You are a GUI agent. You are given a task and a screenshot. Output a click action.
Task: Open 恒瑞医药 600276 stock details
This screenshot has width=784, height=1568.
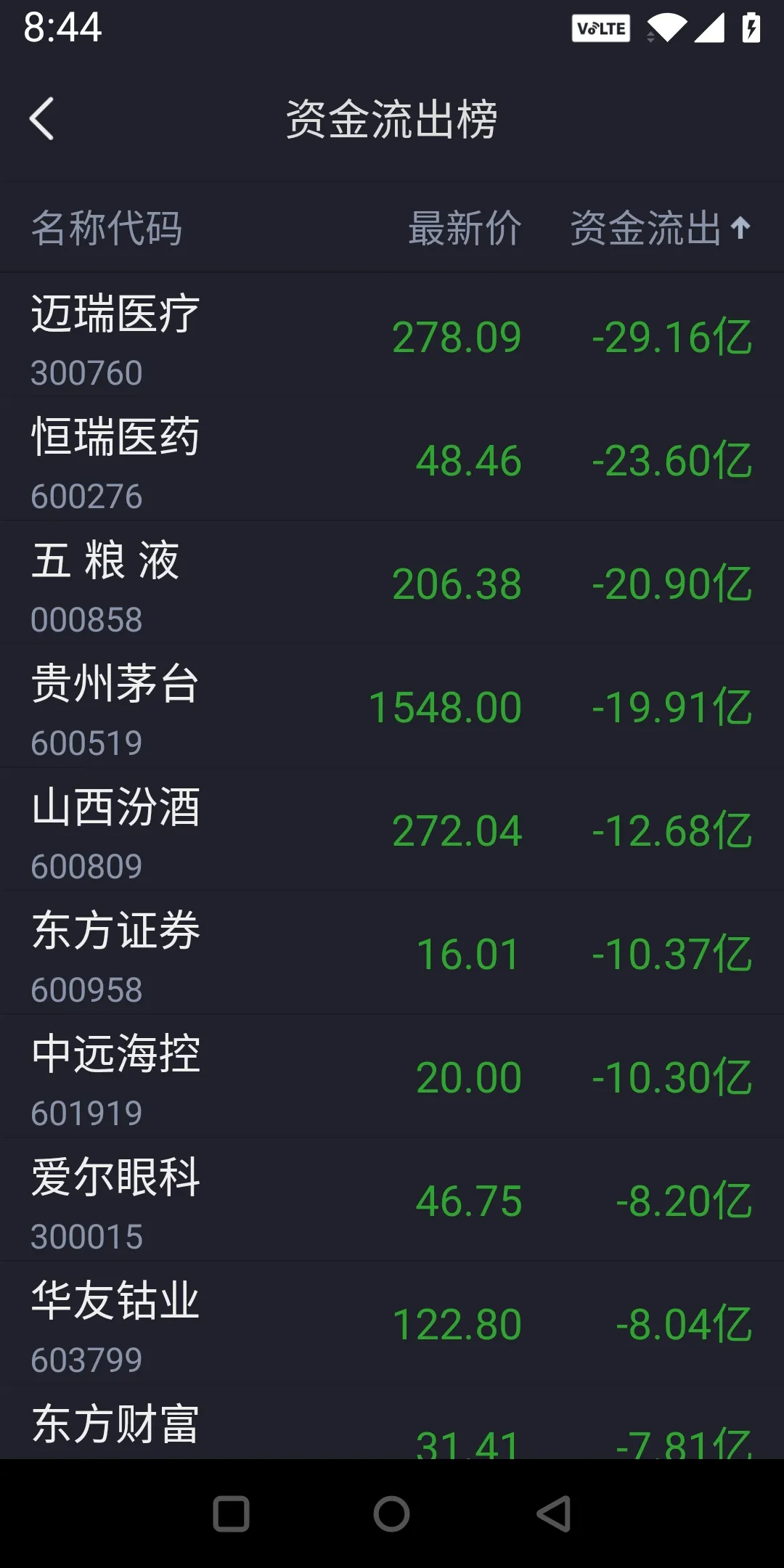[392, 459]
